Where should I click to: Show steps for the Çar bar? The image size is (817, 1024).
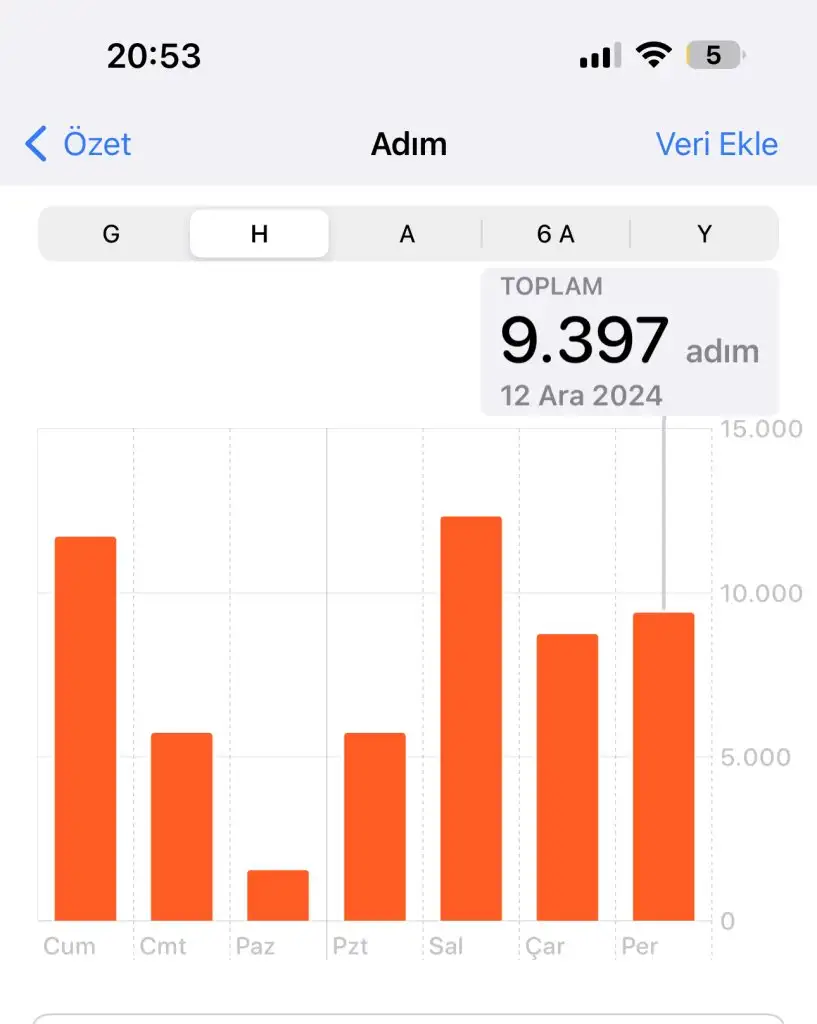click(x=567, y=777)
